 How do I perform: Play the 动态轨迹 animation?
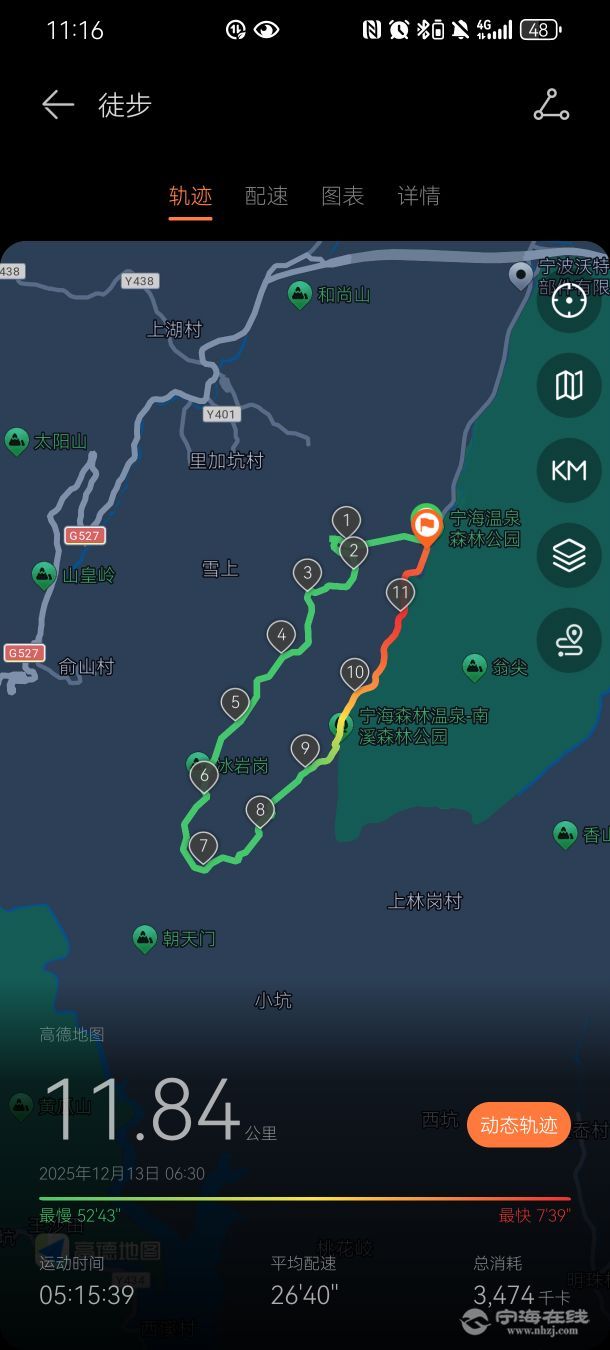click(x=518, y=1125)
